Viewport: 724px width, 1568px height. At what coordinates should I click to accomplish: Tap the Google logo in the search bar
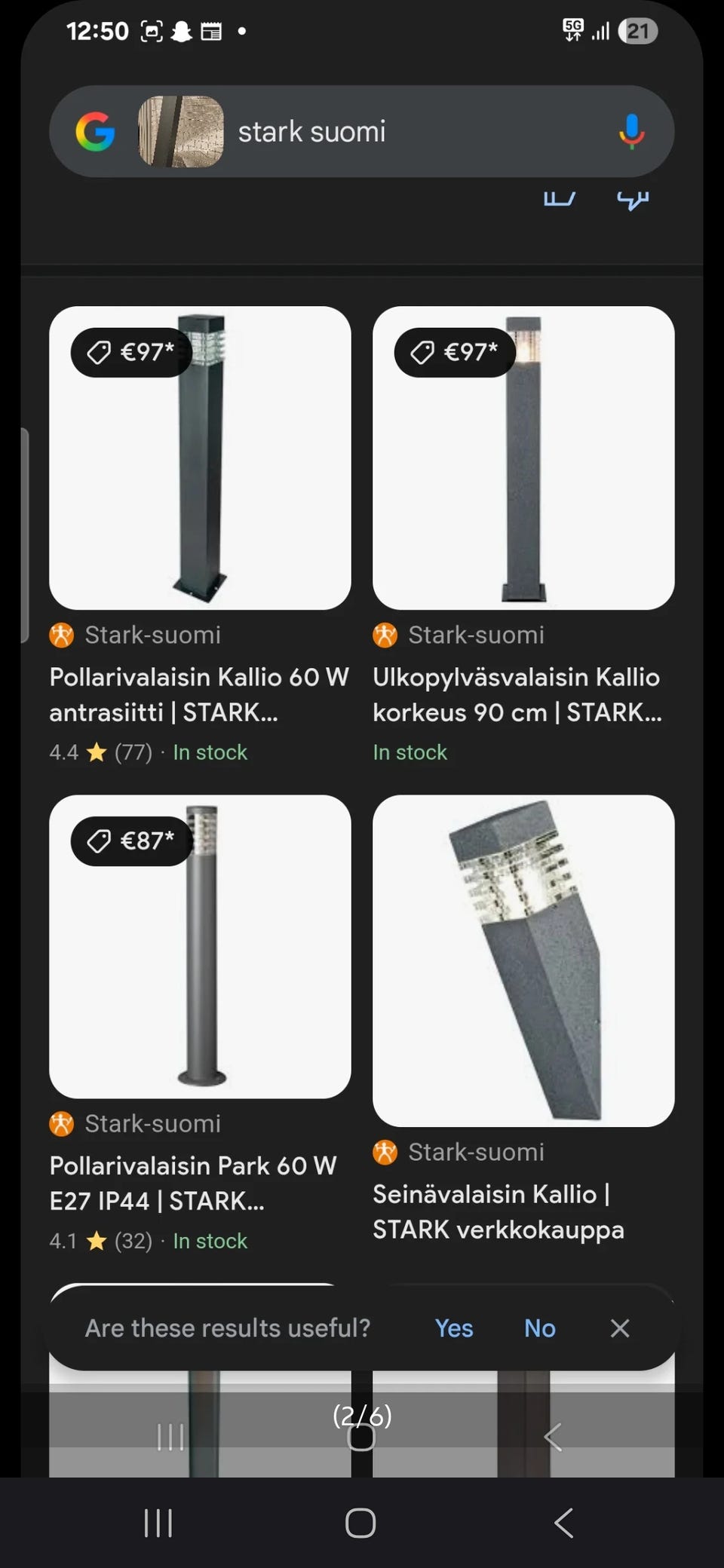(x=96, y=131)
